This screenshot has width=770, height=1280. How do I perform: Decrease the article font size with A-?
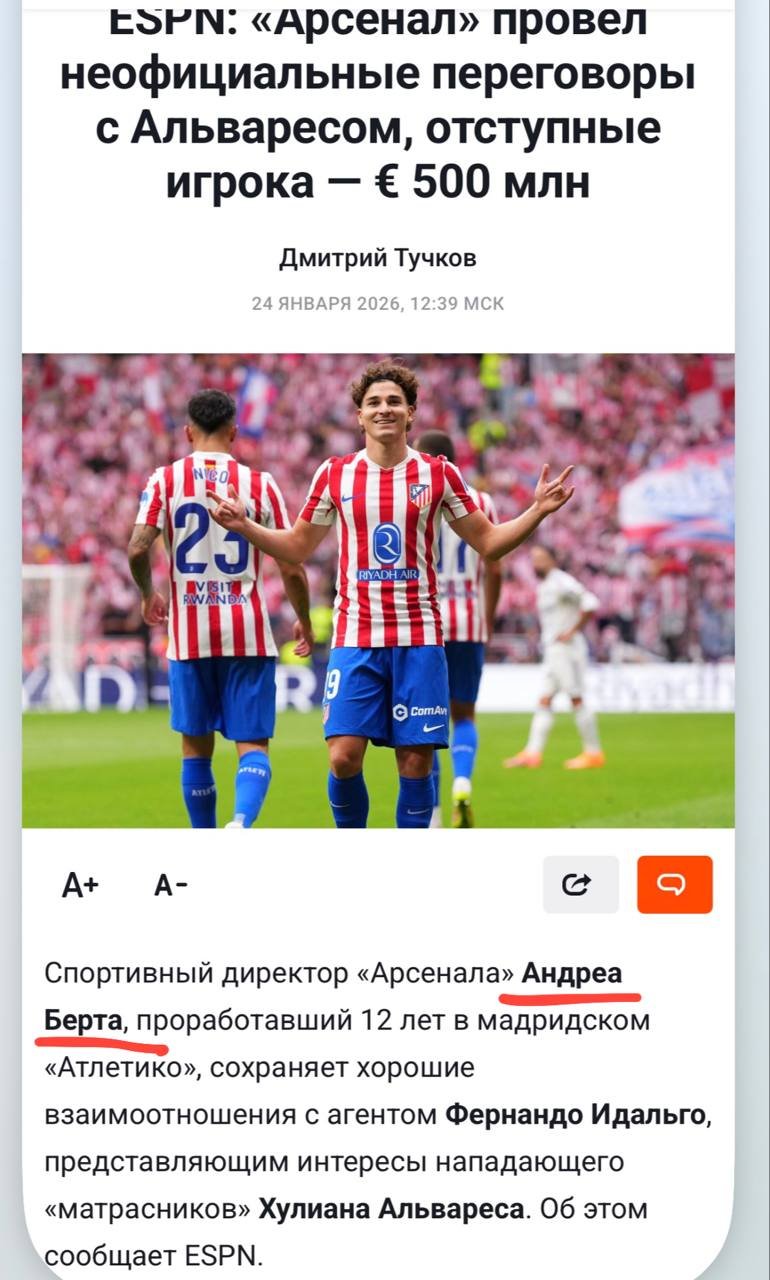(x=171, y=885)
